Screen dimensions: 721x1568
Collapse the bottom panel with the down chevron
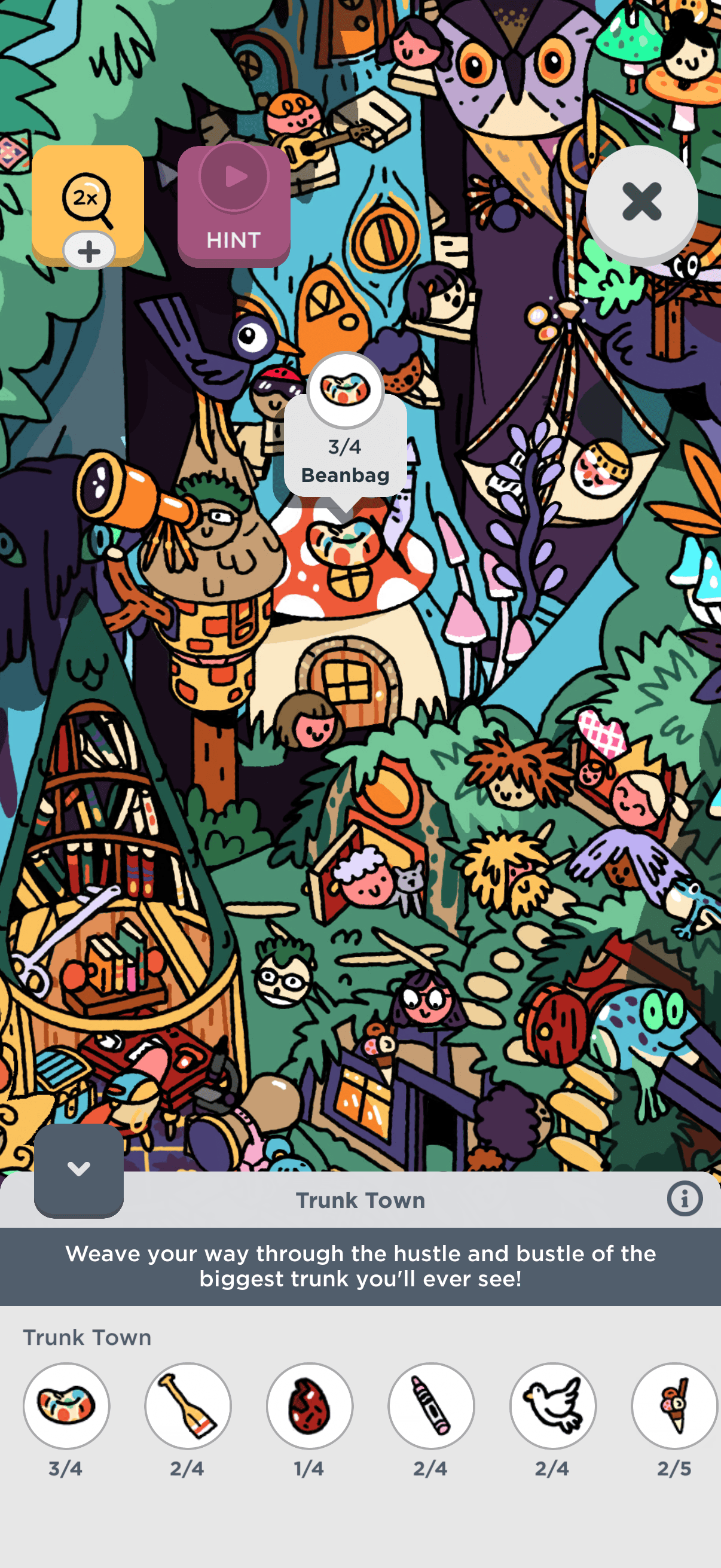pos(78,1169)
